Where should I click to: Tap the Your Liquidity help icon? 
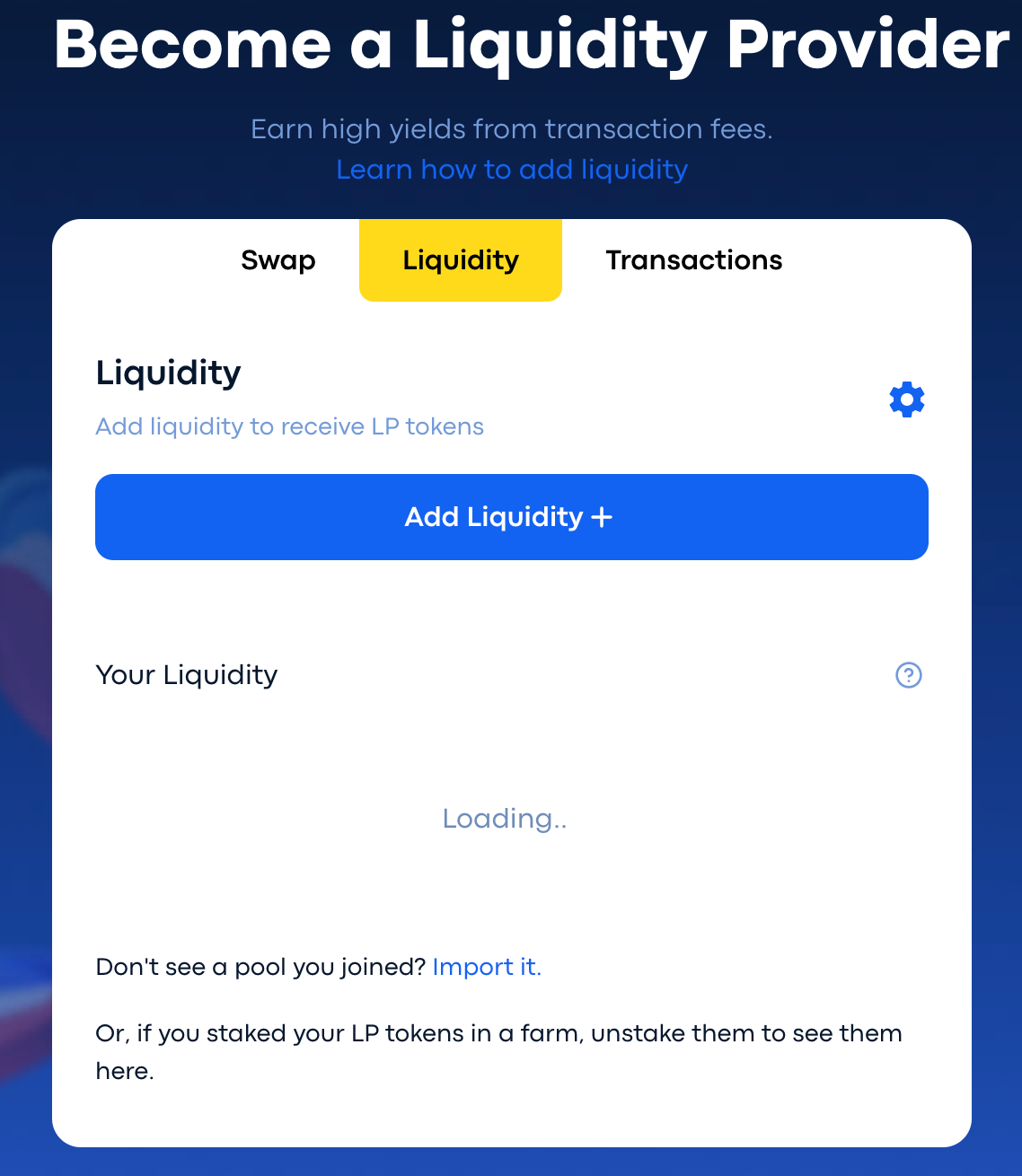tap(909, 675)
